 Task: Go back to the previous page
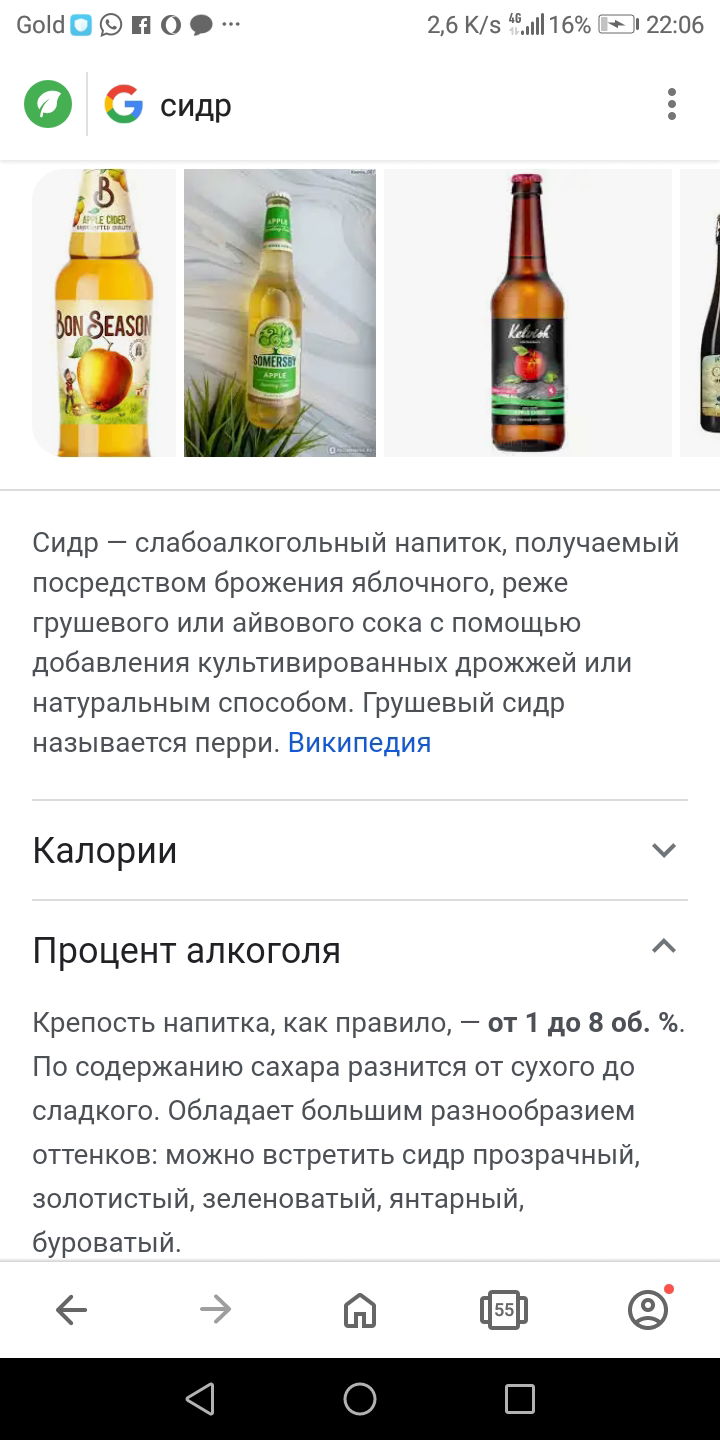click(71, 1309)
